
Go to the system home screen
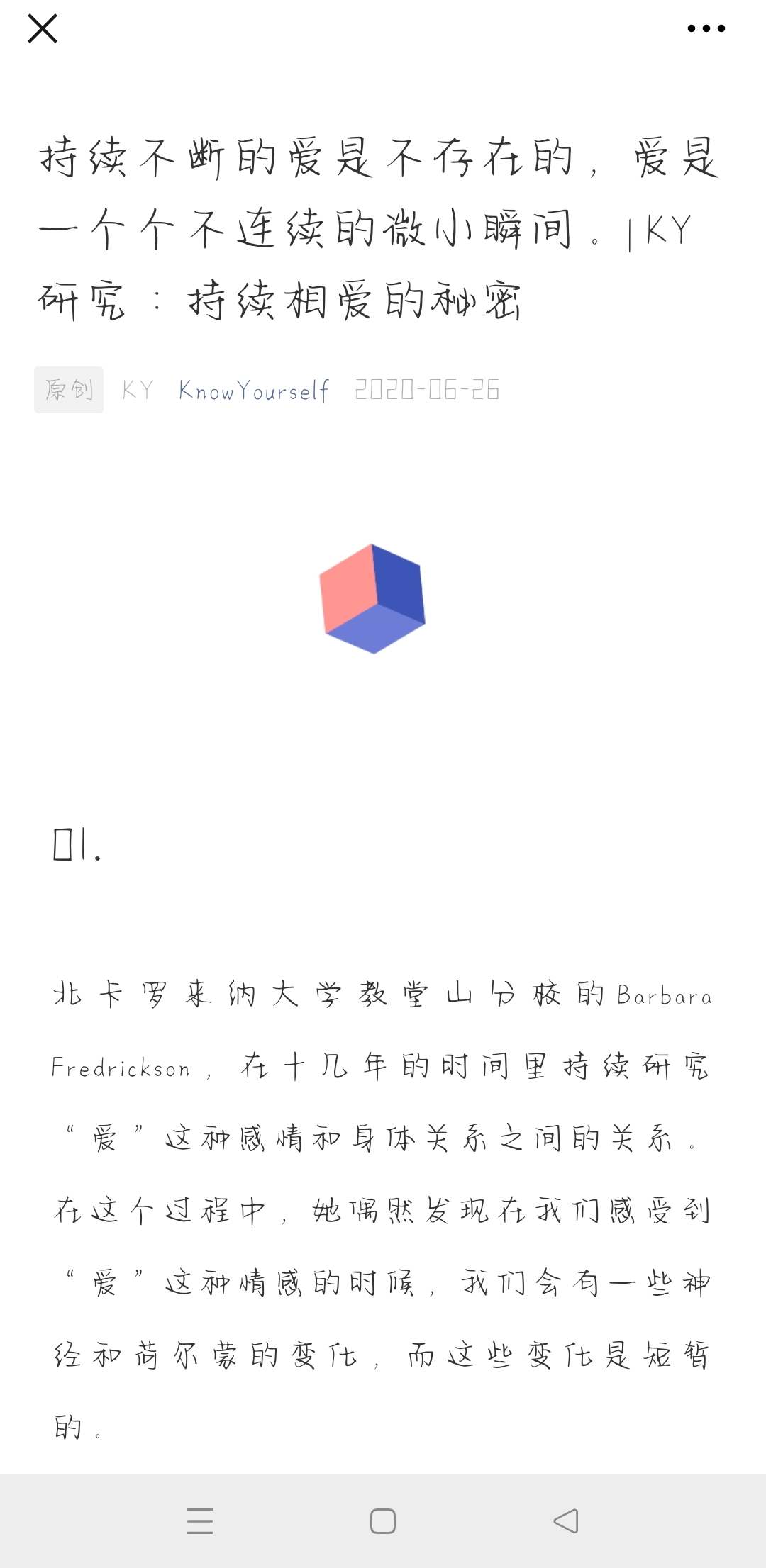click(x=383, y=1521)
